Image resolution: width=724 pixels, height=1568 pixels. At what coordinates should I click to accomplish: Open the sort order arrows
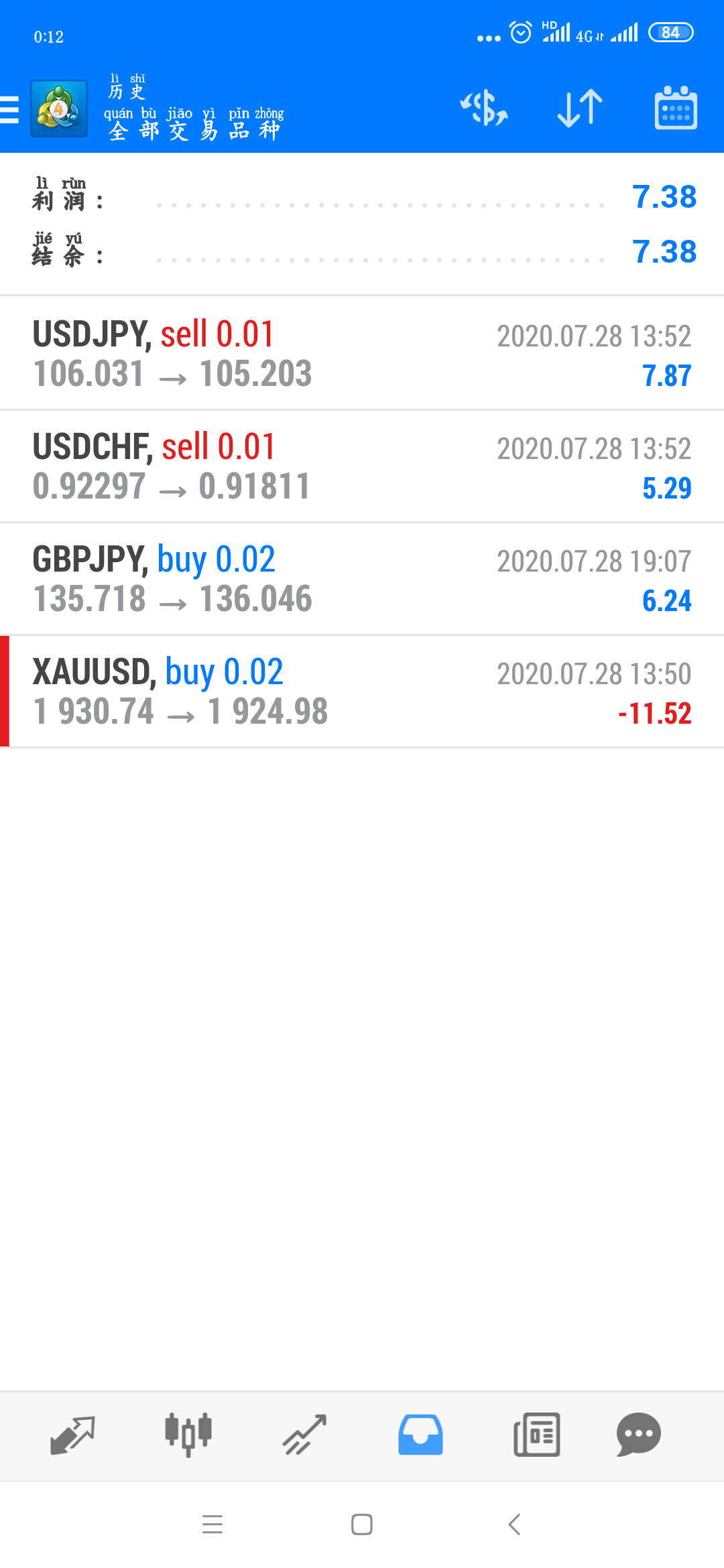point(580,108)
